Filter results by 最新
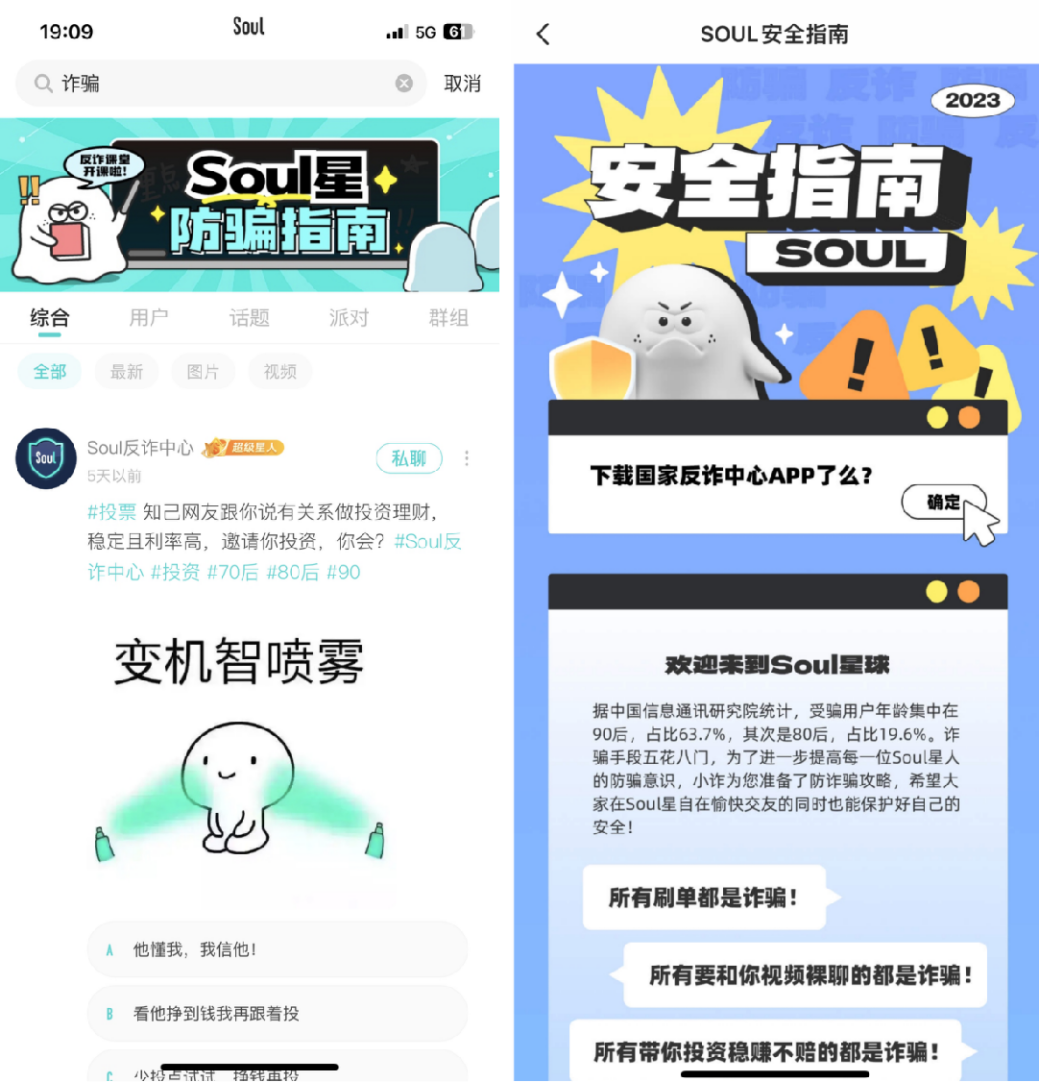Screen dimensions: 1039x1082 point(126,372)
